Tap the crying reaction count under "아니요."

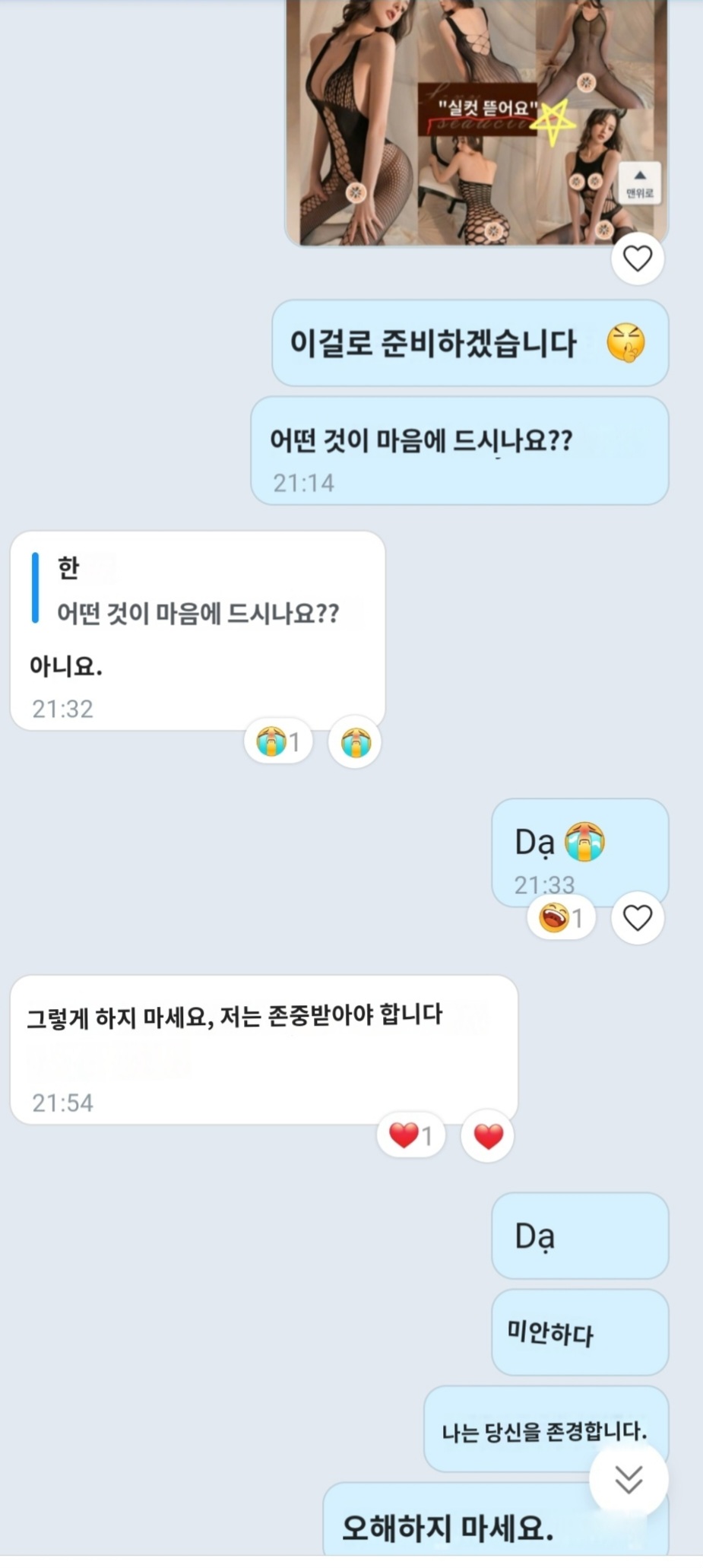(x=278, y=741)
